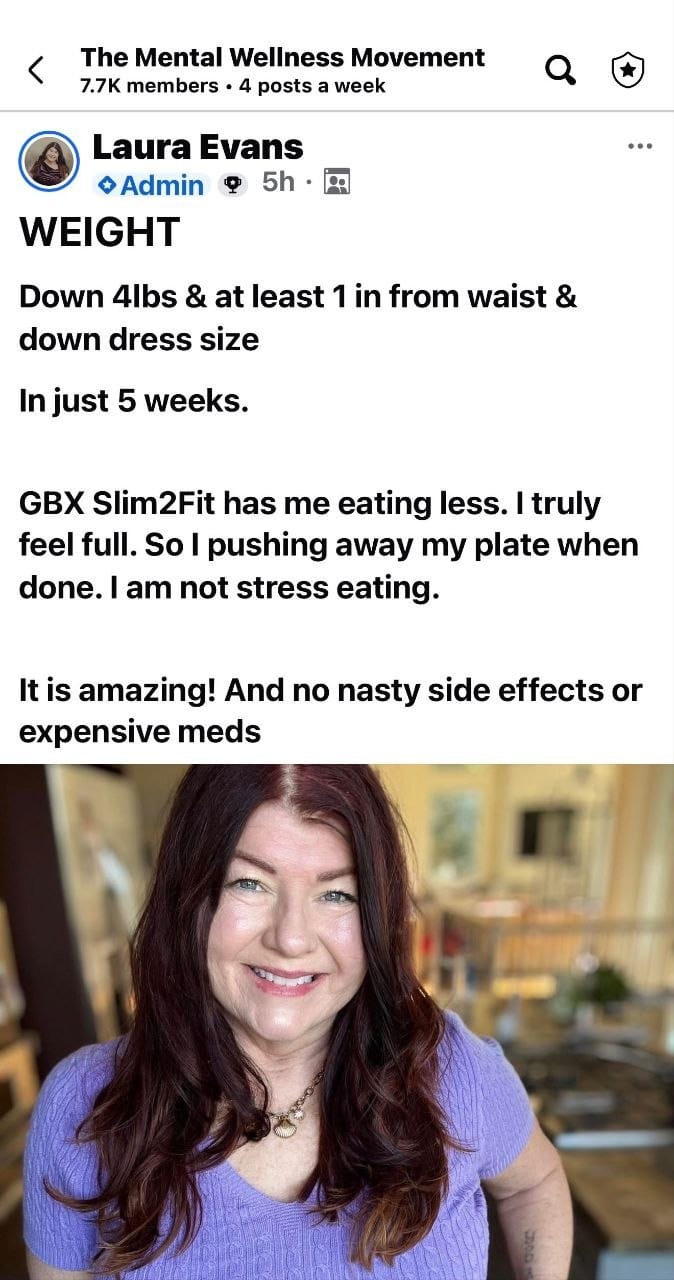Go back from the group page

[37, 70]
